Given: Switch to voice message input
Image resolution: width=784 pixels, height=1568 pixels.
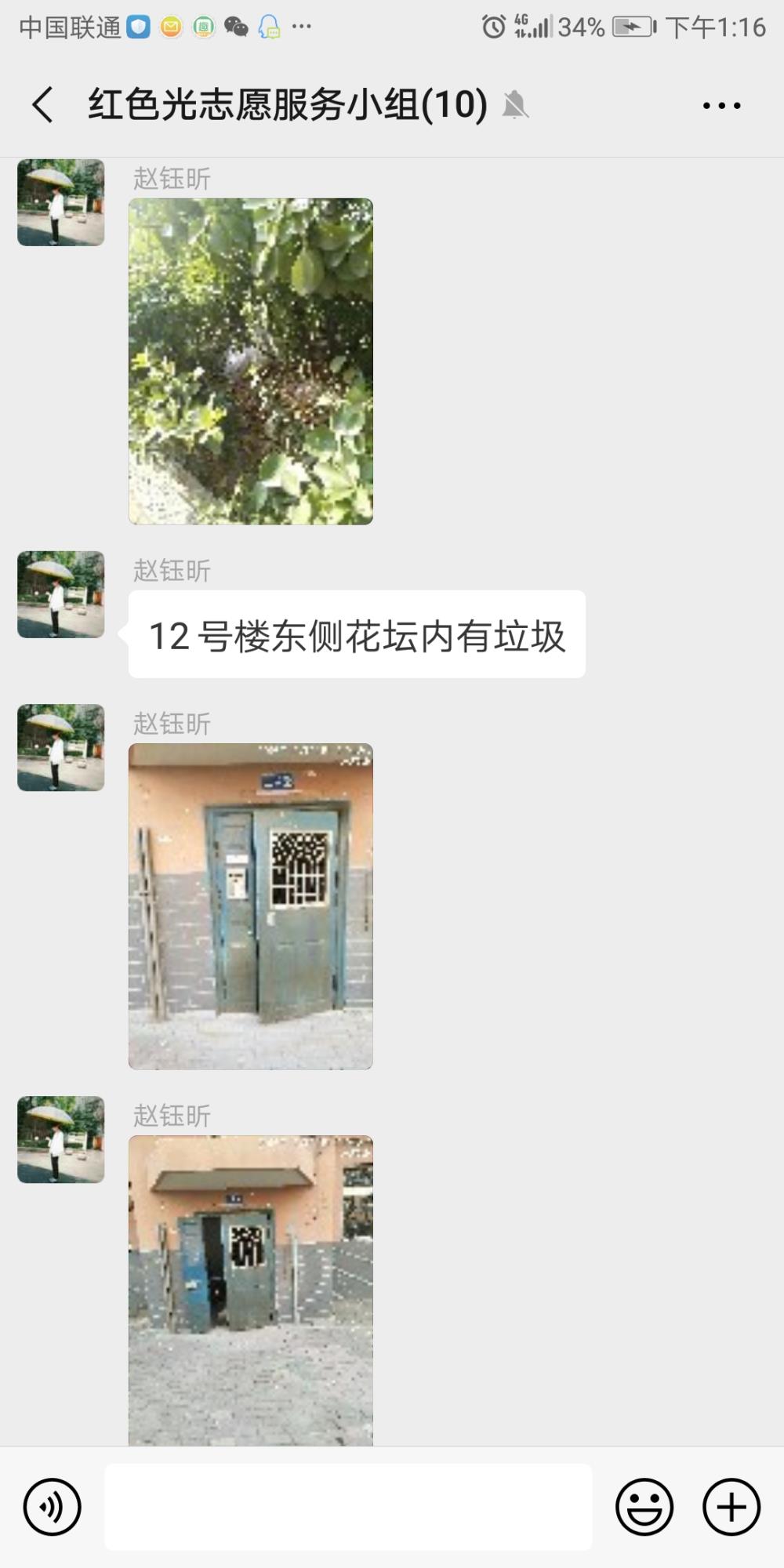Looking at the screenshot, I should 52,1507.
